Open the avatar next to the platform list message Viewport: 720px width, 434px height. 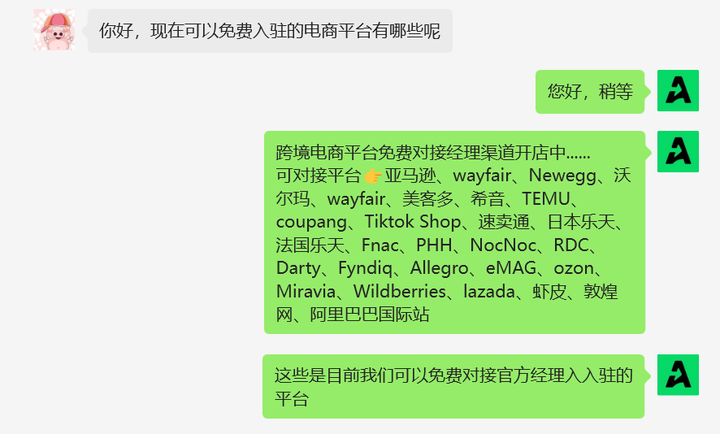(x=678, y=152)
